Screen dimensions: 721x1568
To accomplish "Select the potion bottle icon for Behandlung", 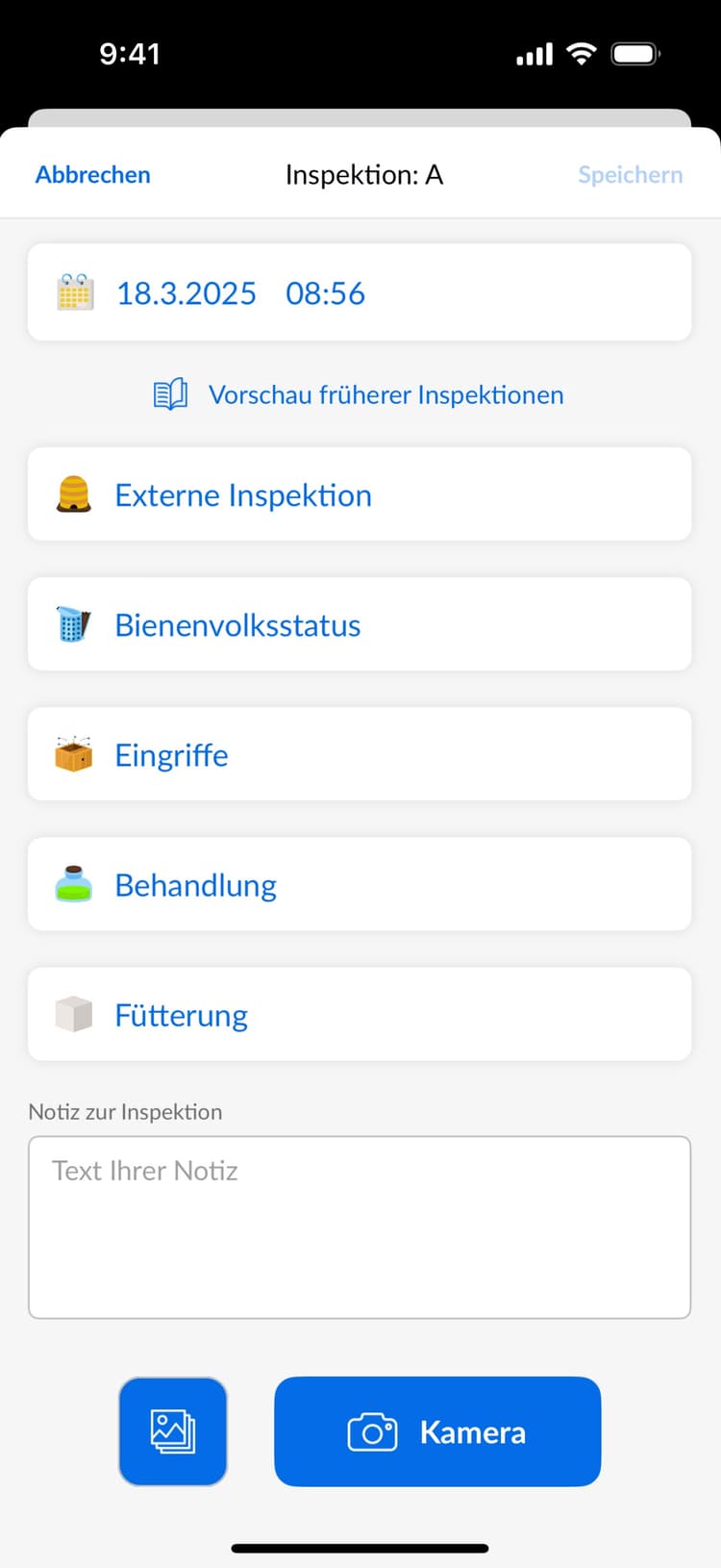I will (72, 884).
